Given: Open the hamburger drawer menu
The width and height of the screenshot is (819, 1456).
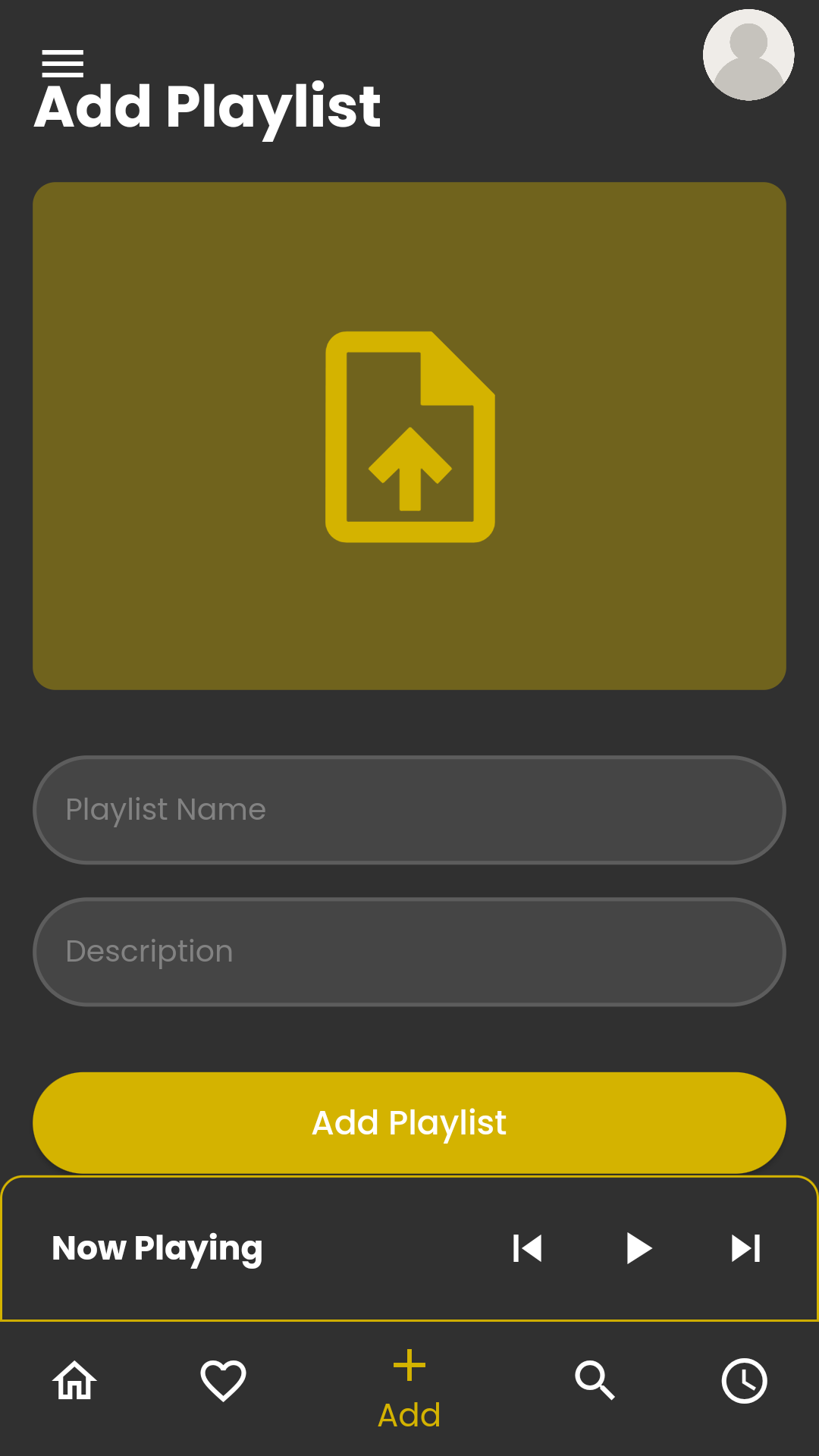Looking at the screenshot, I should click(x=62, y=64).
